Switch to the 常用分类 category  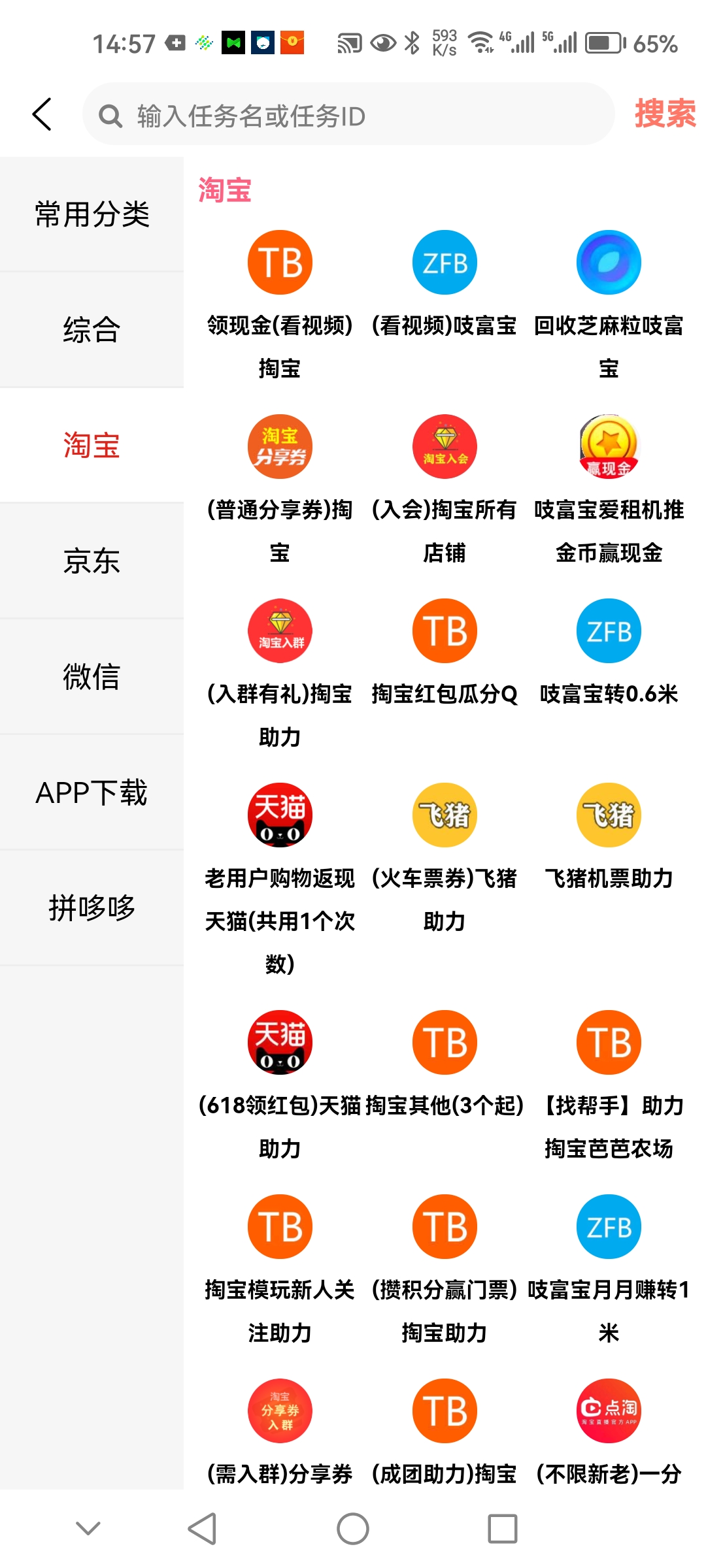coord(92,214)
